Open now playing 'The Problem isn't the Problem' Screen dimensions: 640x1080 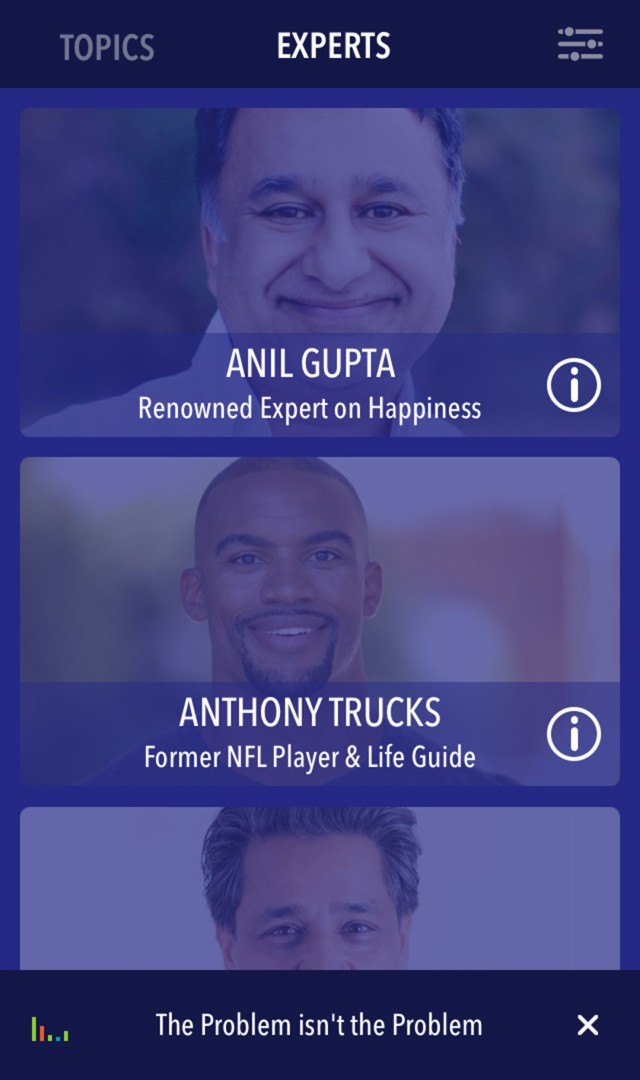pyautogui.click(x=318, y=1025)
